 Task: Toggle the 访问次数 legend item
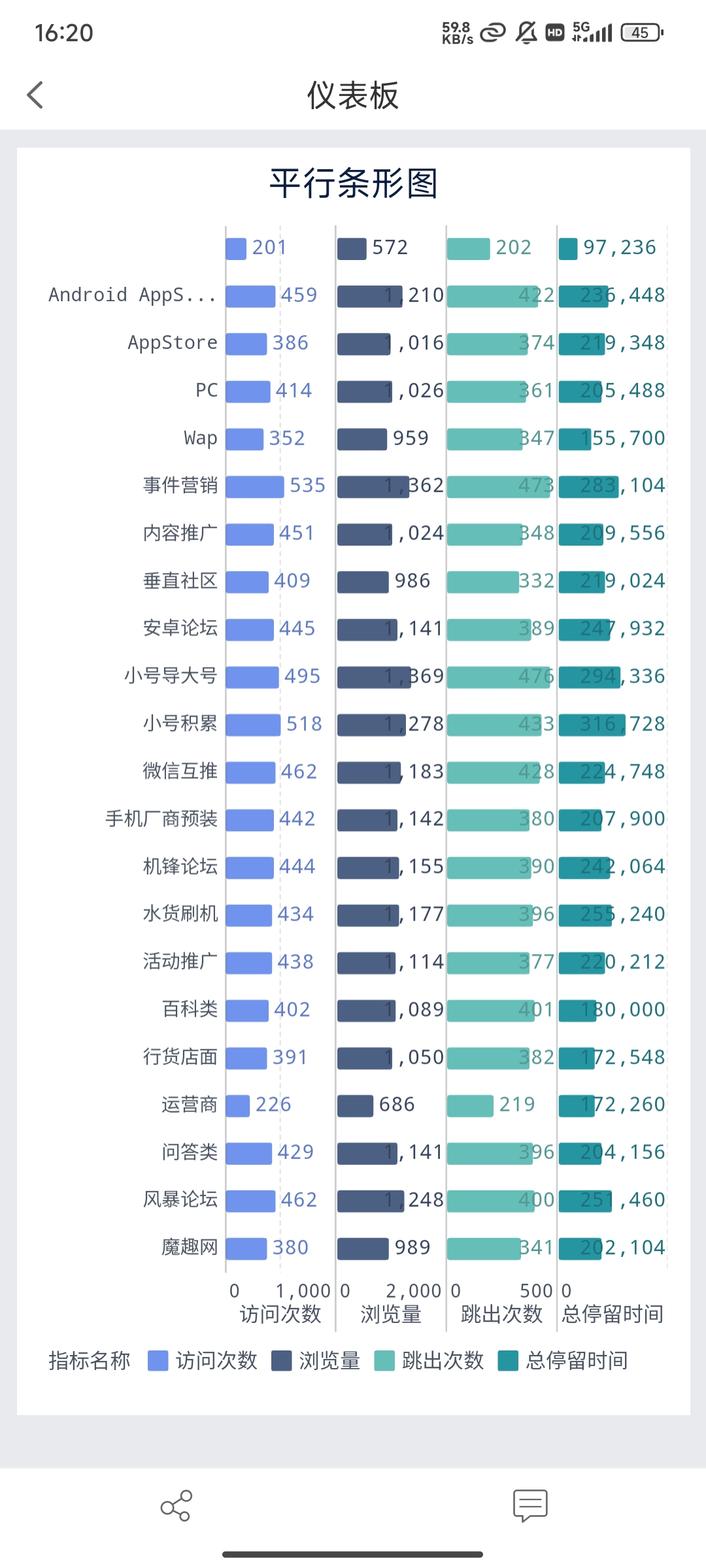203,1361
